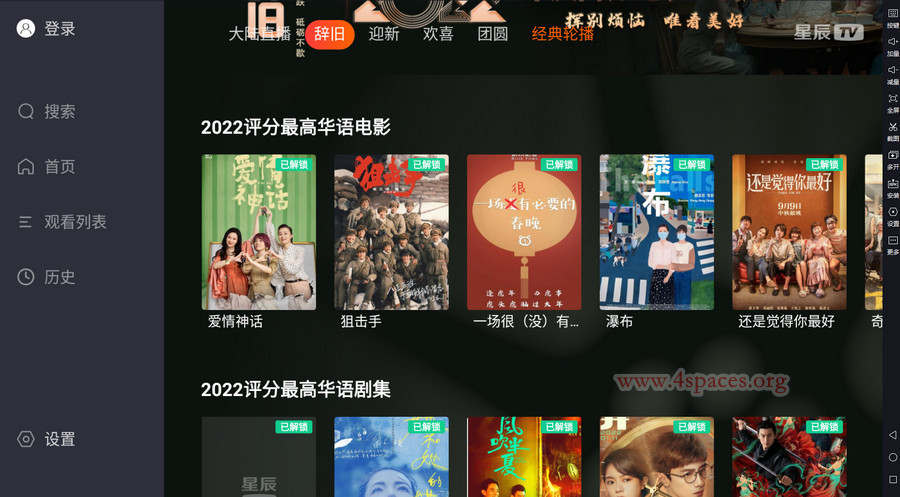Switch to the 团圆 tab
This screenshot has width=900, height=497.
click(492, 34)
